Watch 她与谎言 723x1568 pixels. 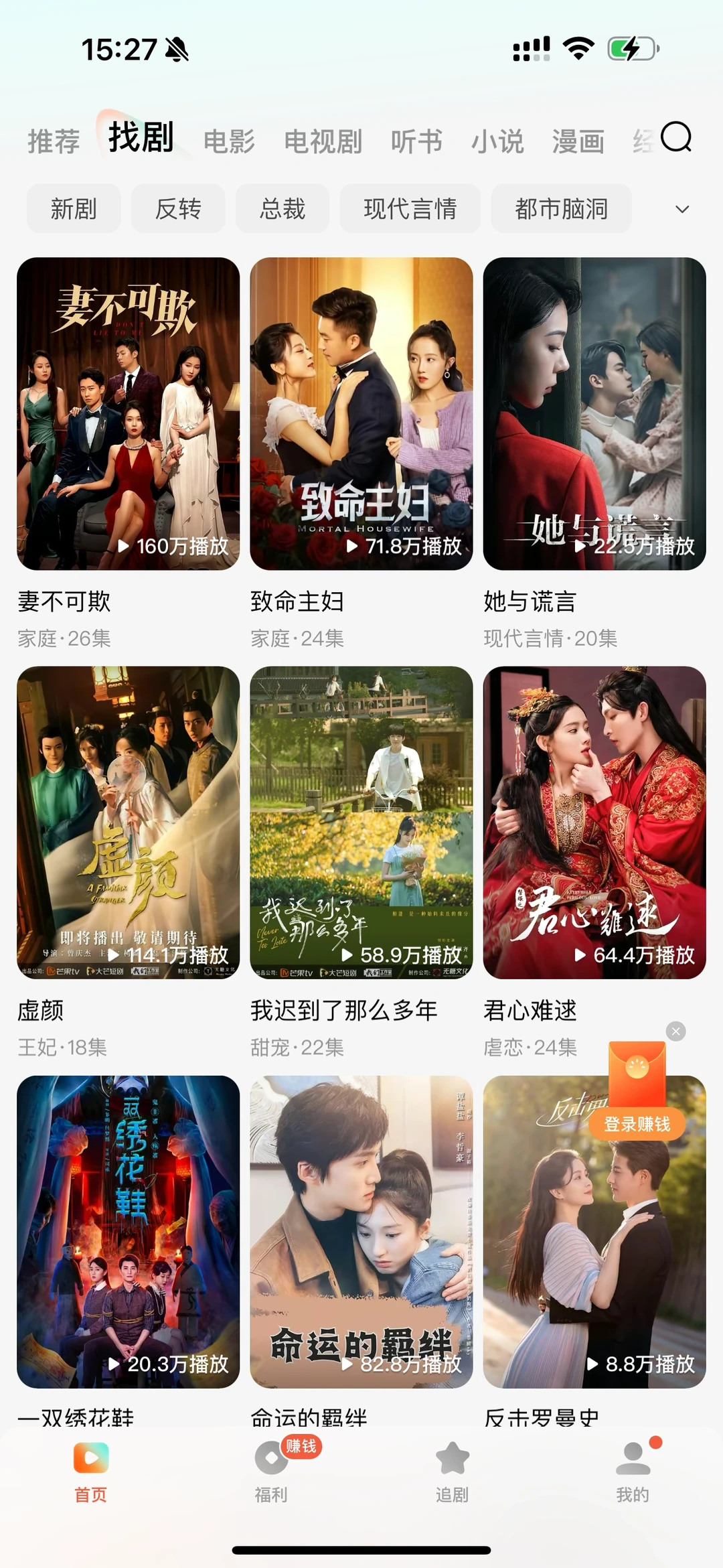coord(594,414)
